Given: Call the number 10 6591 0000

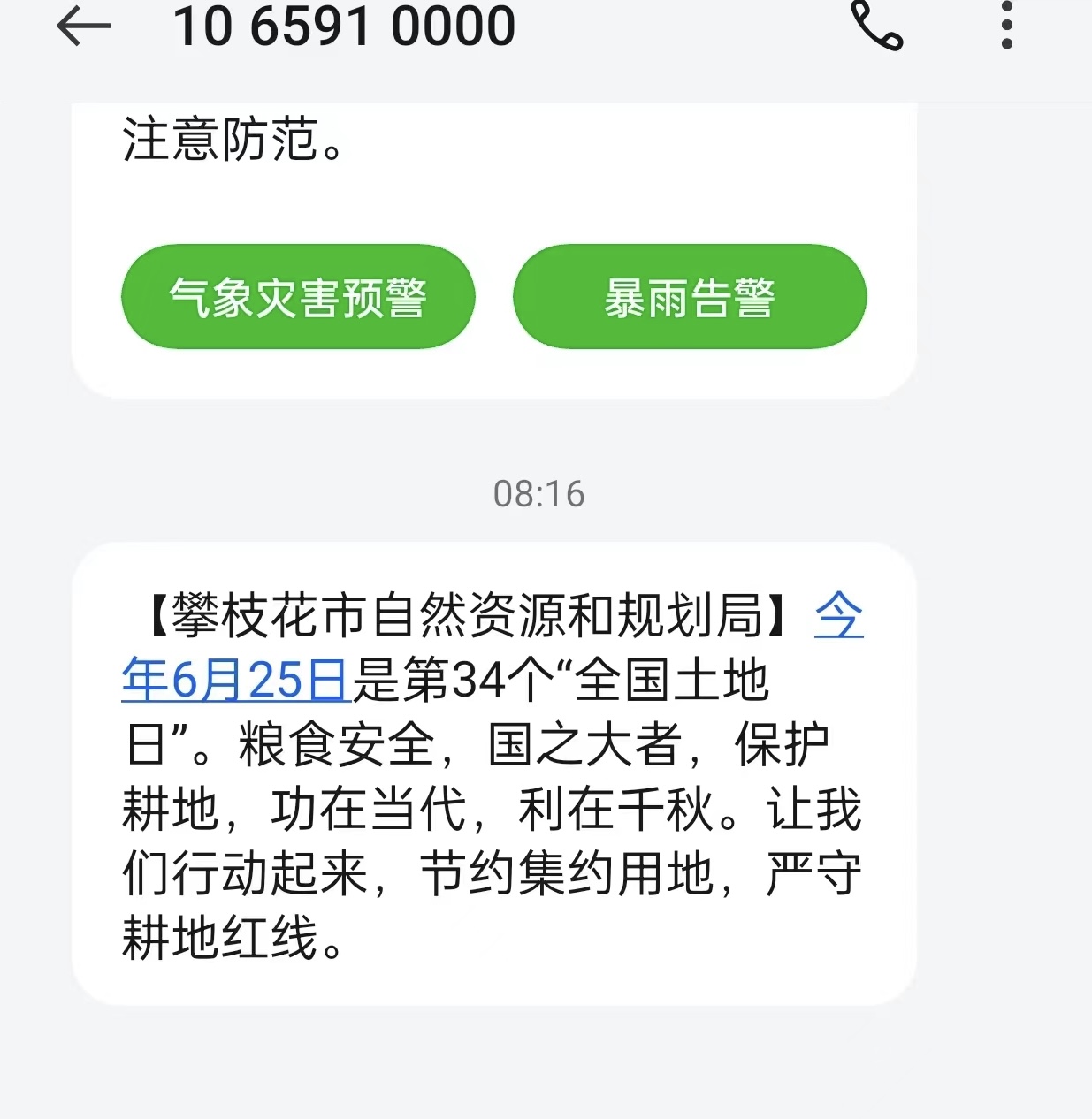Looking at the screenshot, I should (876, 27).
